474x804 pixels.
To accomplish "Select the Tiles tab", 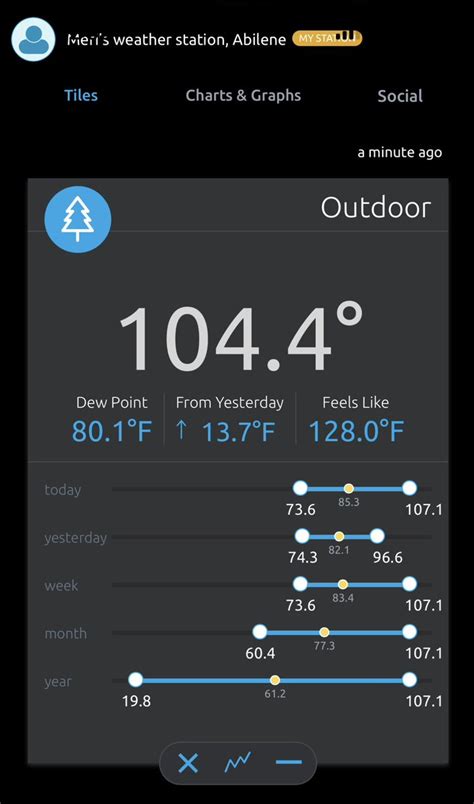I will coord(81,95).
